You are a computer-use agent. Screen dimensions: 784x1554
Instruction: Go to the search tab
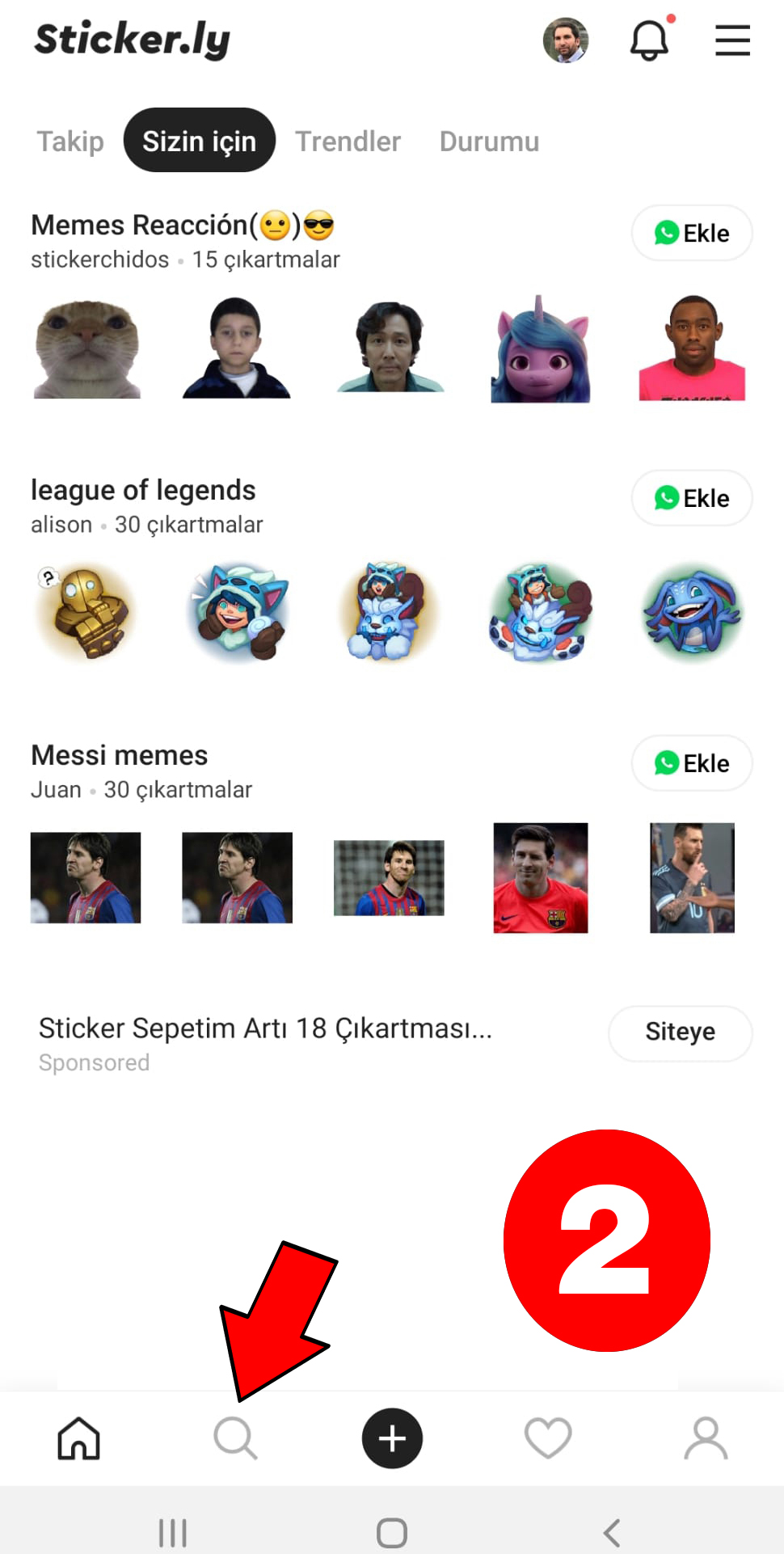(235, 1438)
